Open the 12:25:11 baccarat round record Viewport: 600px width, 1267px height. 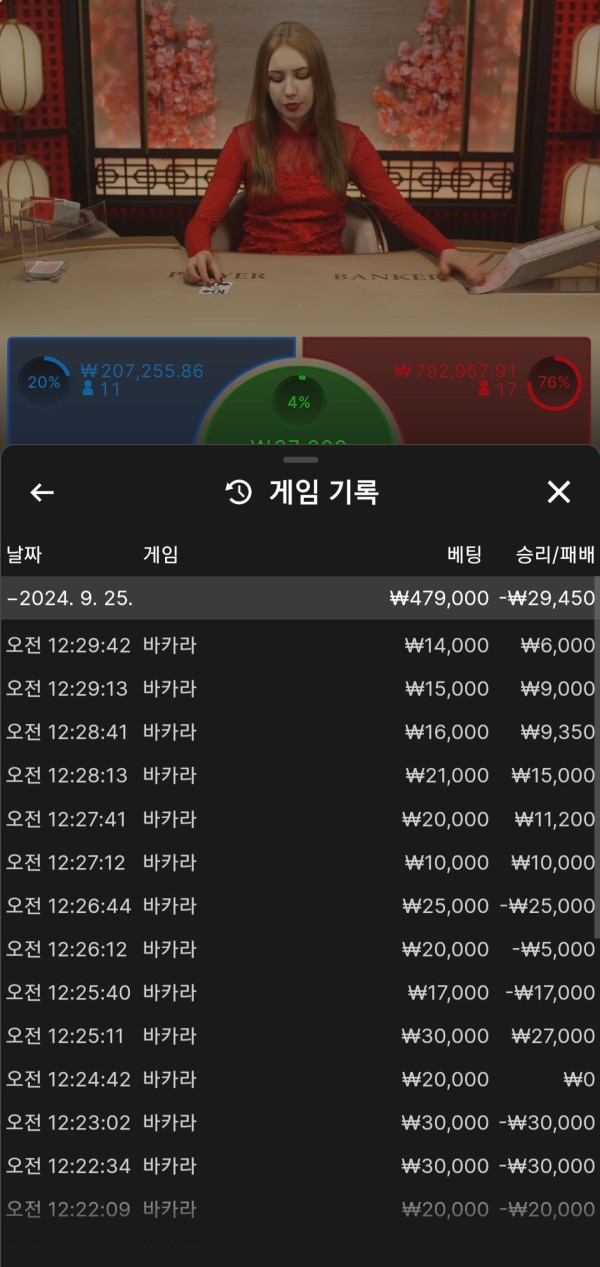click(300, 1036)
